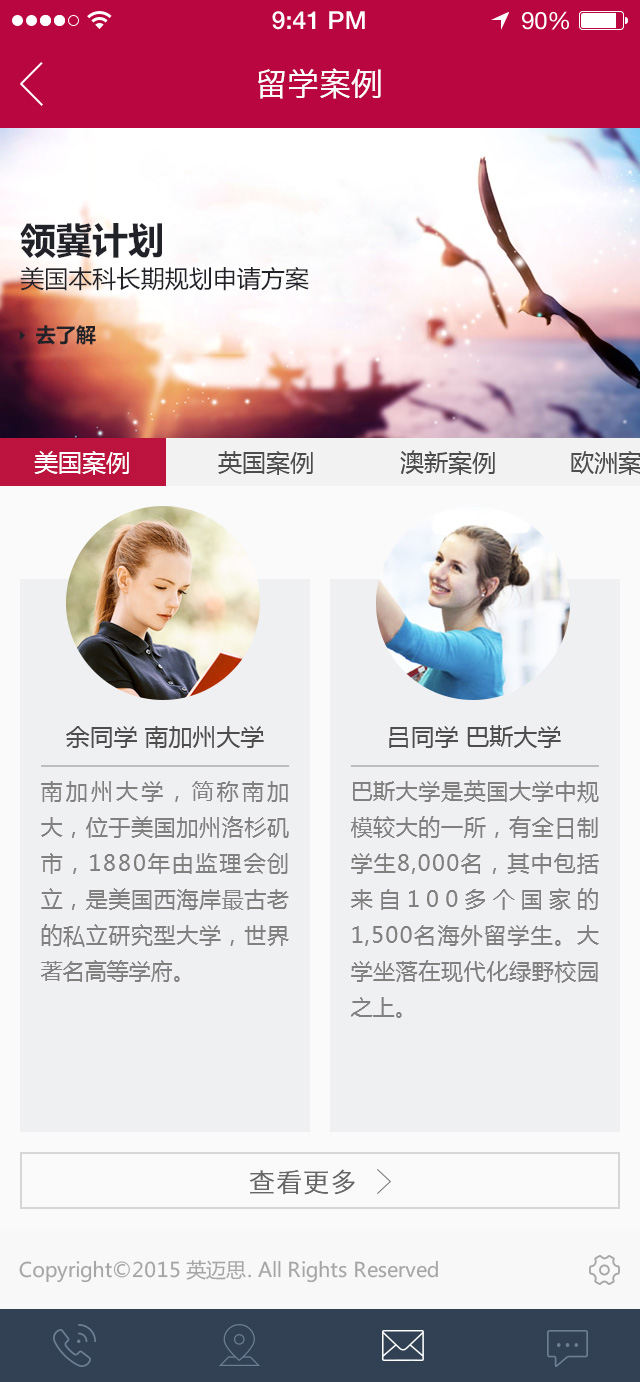The image size is (640, 1382).
Task: Go back using the header arrow
Action: (32, 84)
